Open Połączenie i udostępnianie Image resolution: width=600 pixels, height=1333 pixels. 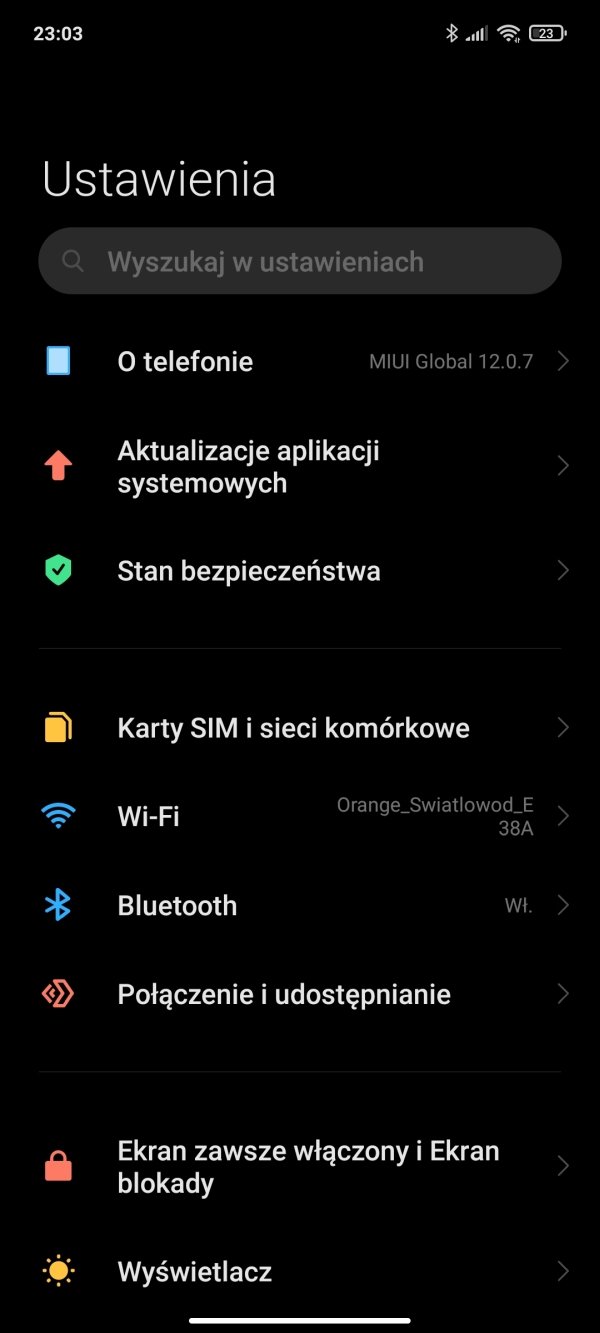pos(300,995)
